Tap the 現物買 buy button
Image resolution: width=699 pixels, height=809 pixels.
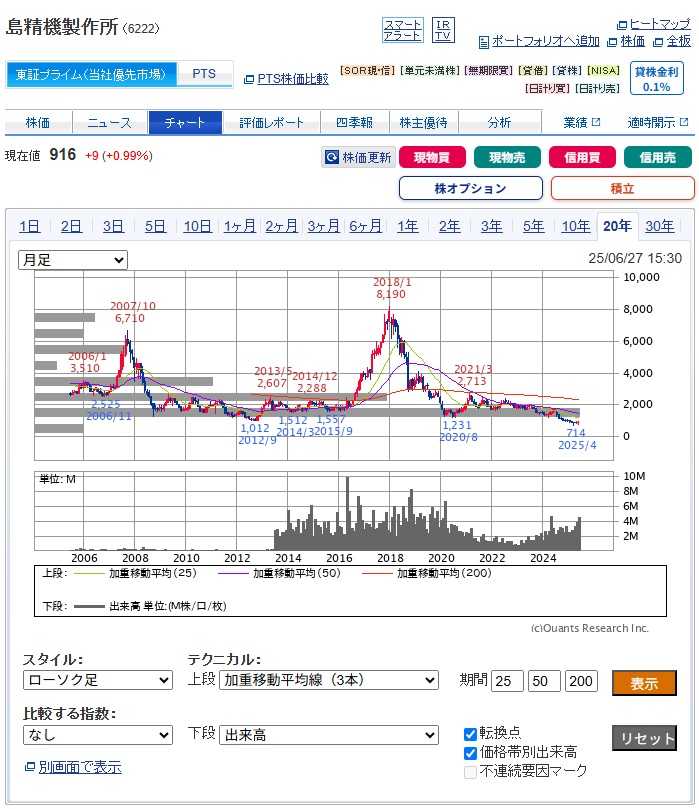pos(432,157)
